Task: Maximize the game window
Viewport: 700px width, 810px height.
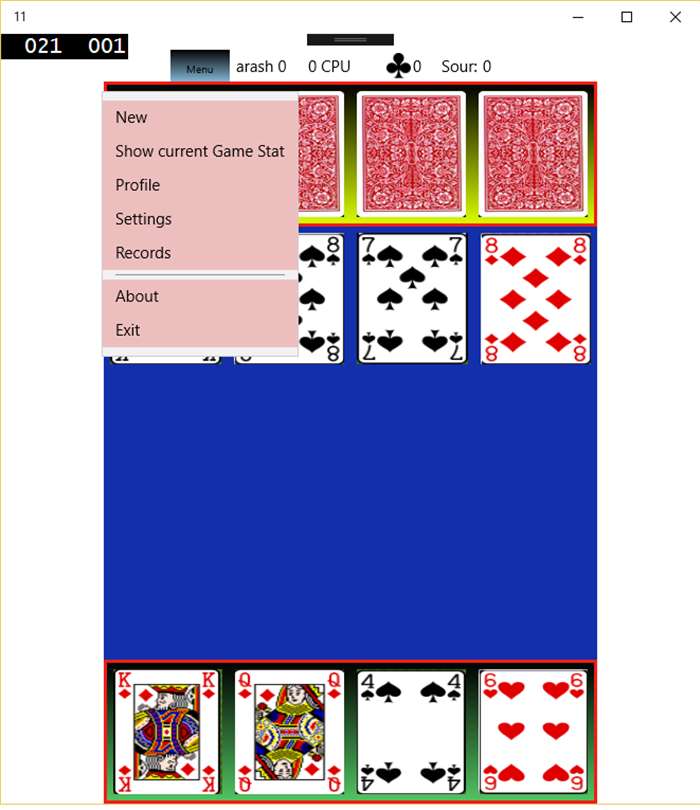Action: tap(627, 17)
